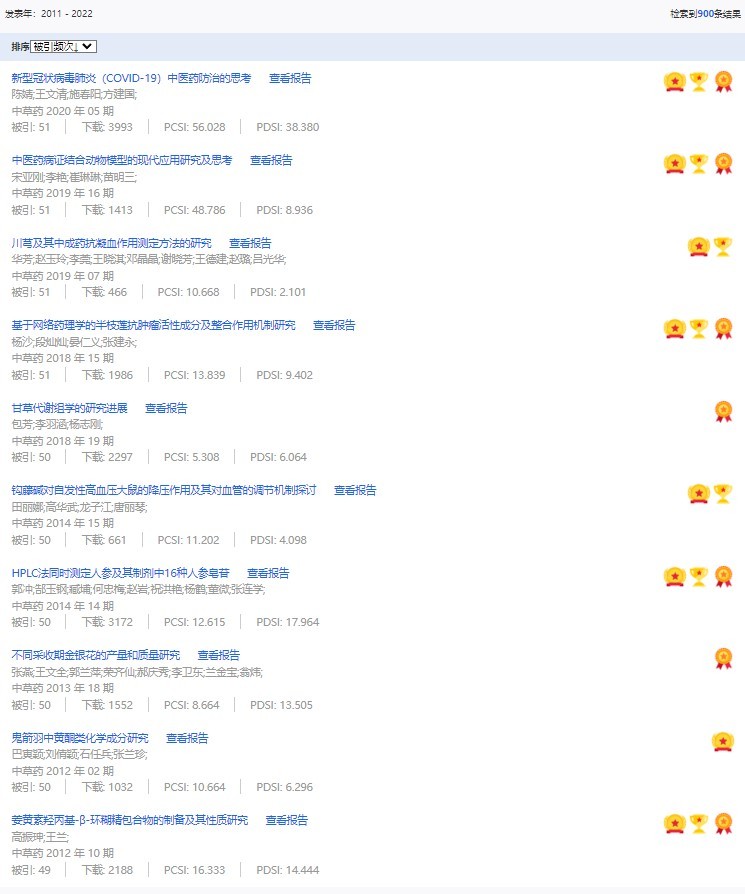Open article 不同采收期金银花的产量和质量研究
This screenshot has width=745, height=894.
(x=95, y=655)
